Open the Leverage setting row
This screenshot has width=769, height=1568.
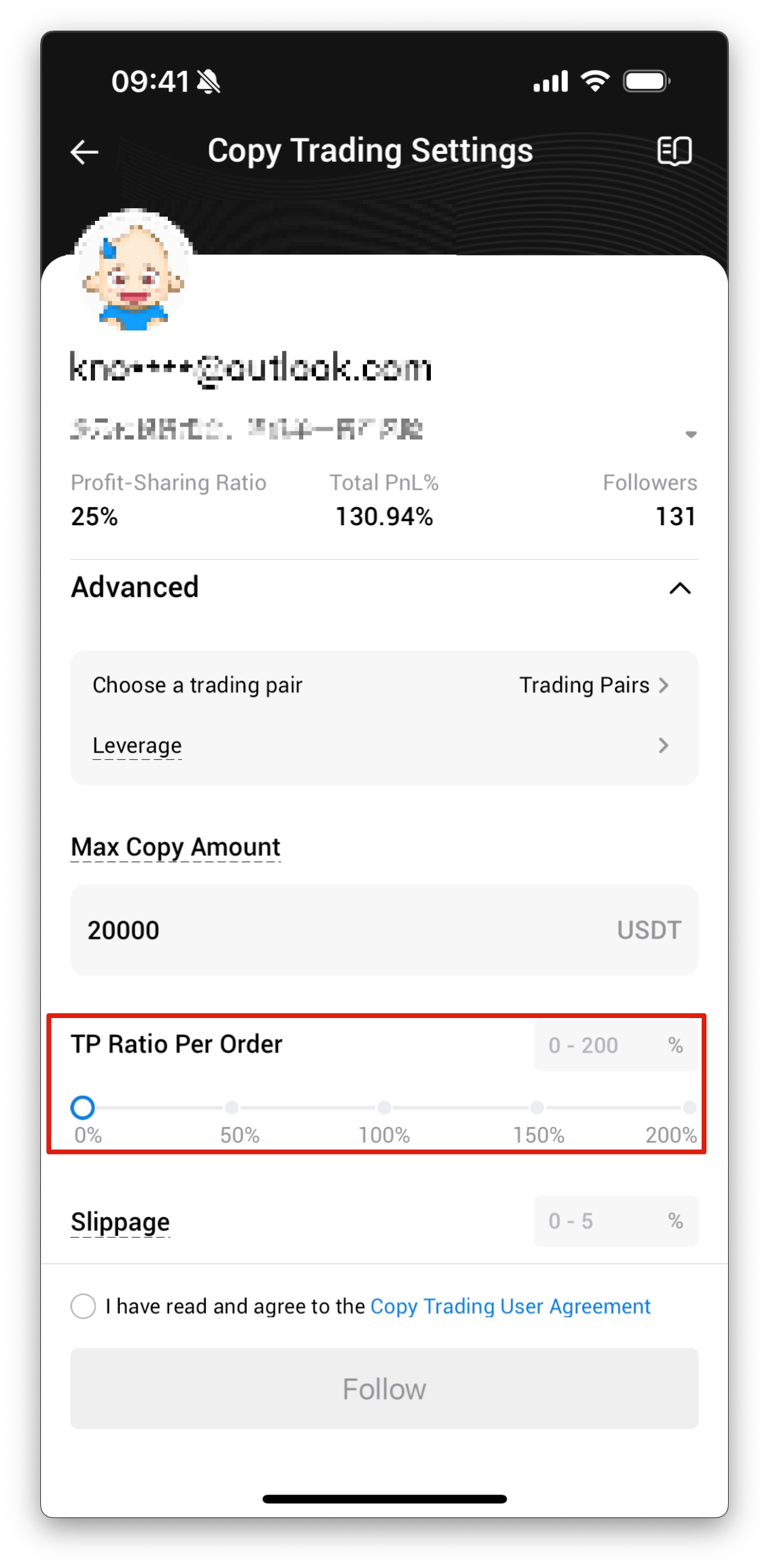[x=383, y=745]
